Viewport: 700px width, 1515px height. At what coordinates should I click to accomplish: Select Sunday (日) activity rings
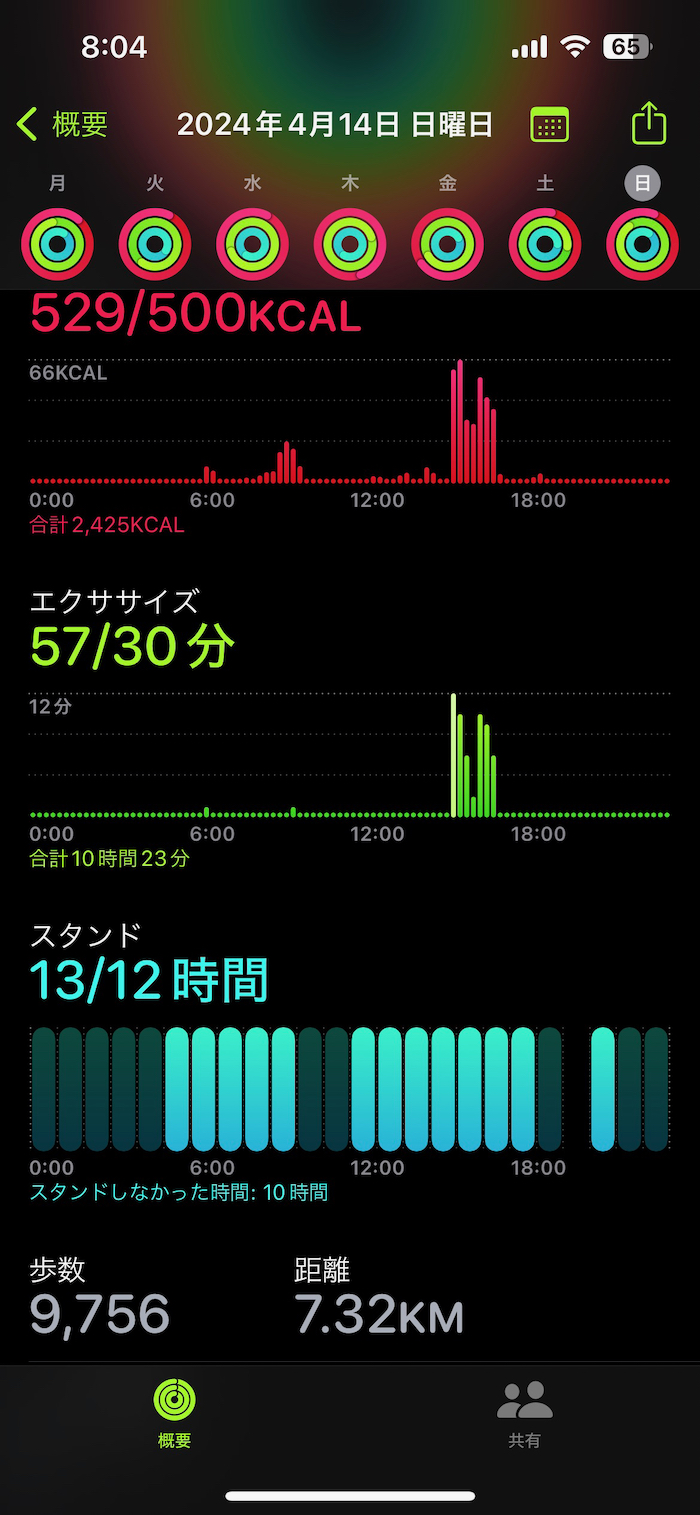pos(642,244)
